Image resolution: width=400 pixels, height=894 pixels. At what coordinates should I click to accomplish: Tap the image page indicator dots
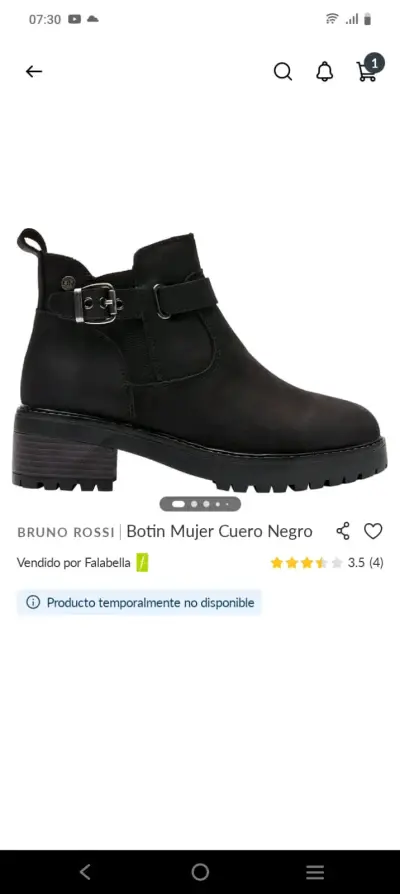click(200, 504)
